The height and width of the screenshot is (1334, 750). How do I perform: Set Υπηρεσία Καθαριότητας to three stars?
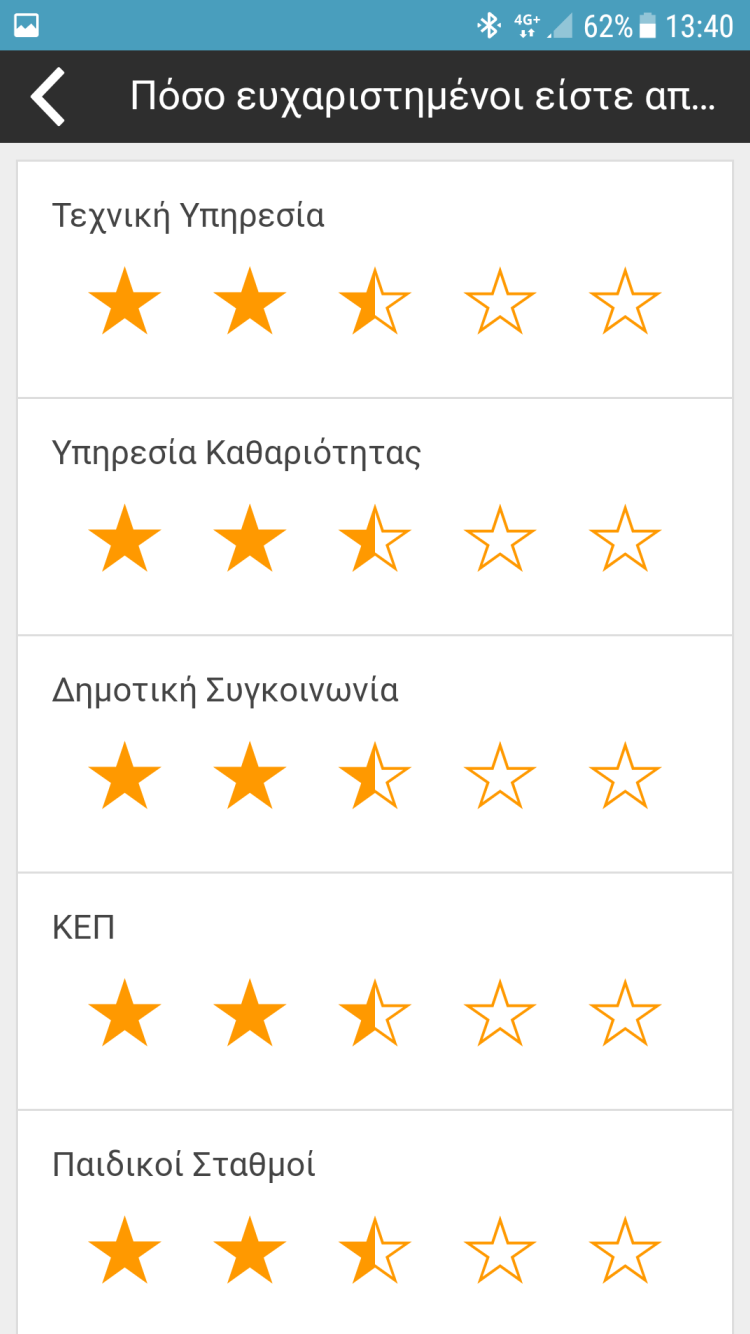click(x=375, y=538)
